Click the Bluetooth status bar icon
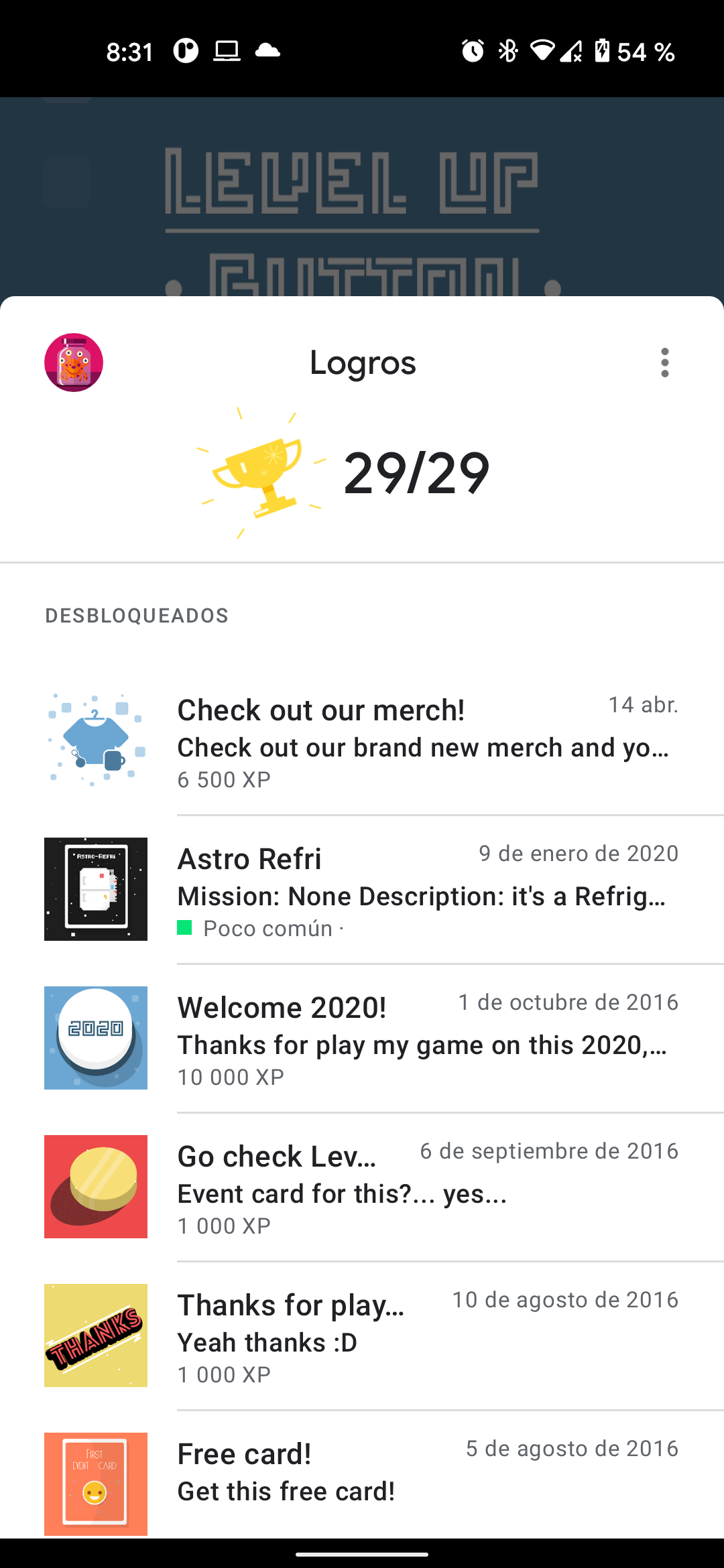 pyautogui.click(x=507, y=51)
